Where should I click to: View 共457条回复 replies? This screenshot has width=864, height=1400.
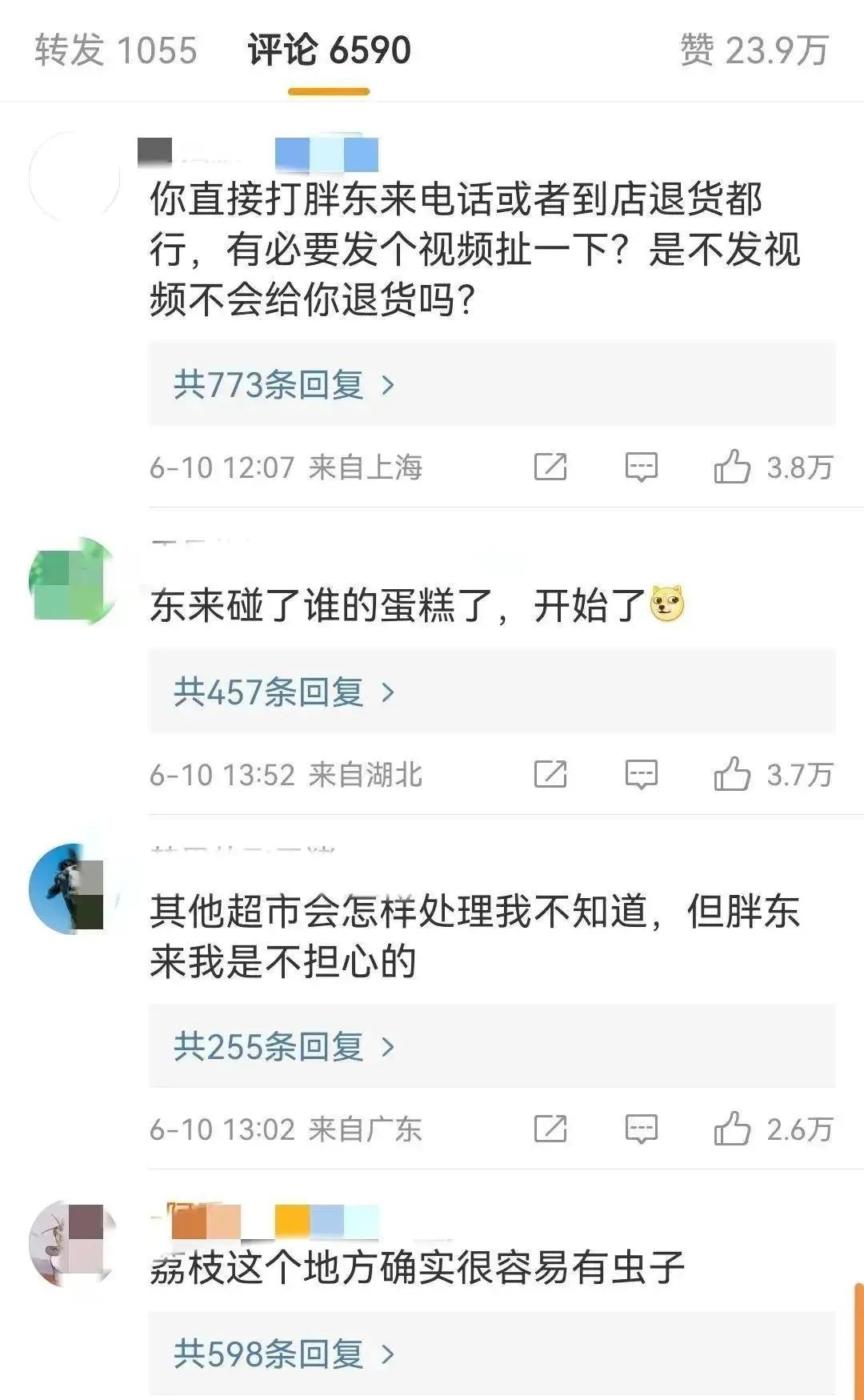tap(284, 692)
